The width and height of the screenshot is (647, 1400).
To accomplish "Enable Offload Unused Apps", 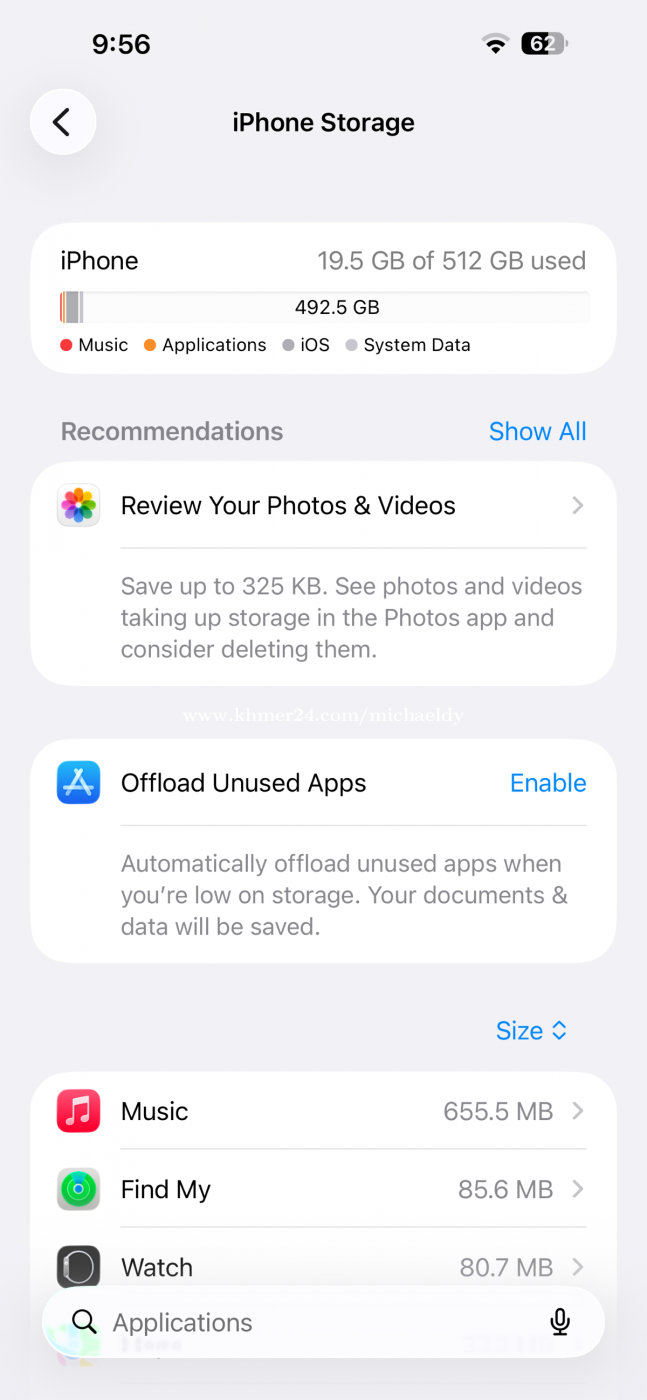I will click(x=548, y=783).
